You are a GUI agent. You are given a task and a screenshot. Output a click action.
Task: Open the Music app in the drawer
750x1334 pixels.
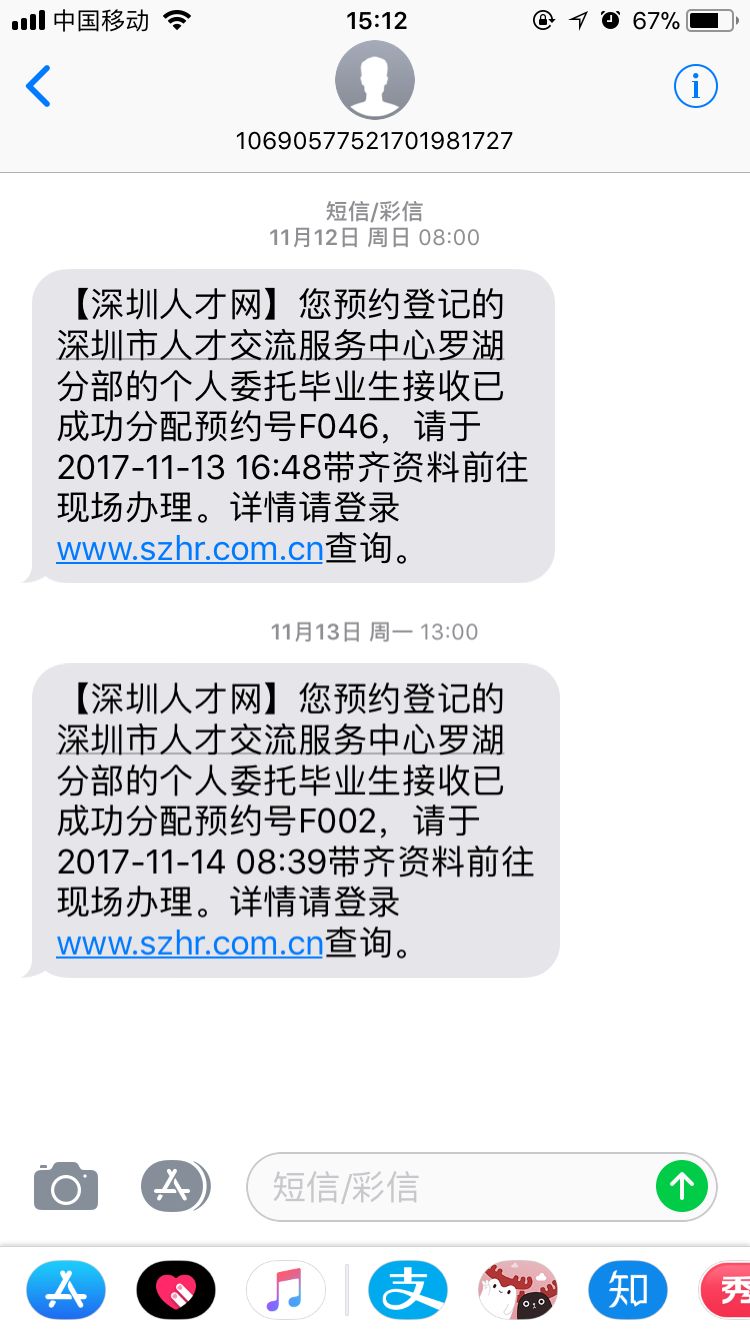[x=285, y=1290]
